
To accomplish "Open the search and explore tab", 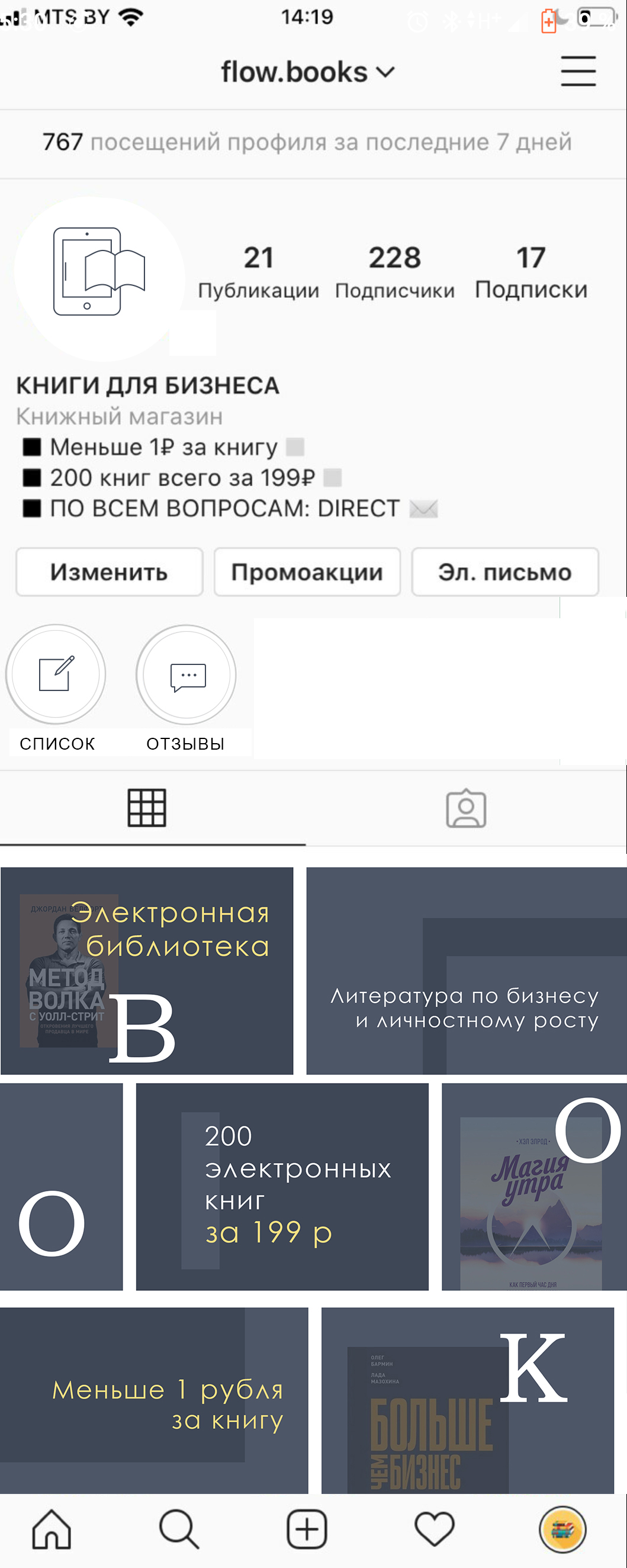I will click(x=179, y=1528).
